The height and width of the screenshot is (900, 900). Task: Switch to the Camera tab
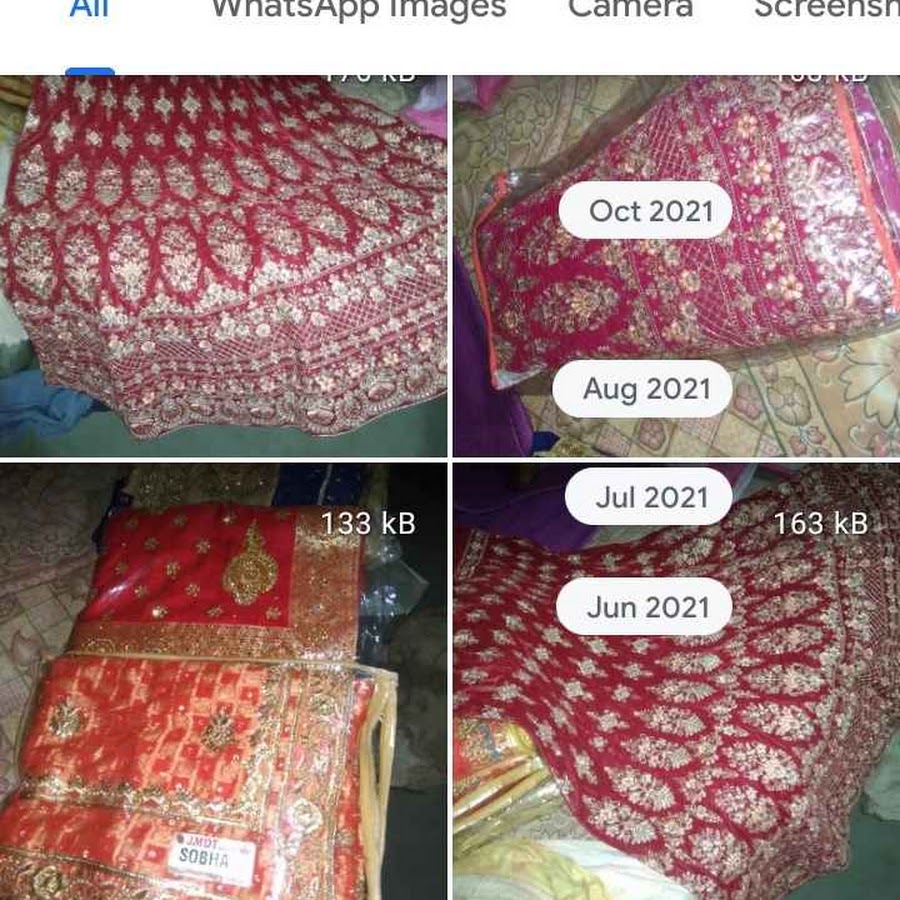point(630,10)
